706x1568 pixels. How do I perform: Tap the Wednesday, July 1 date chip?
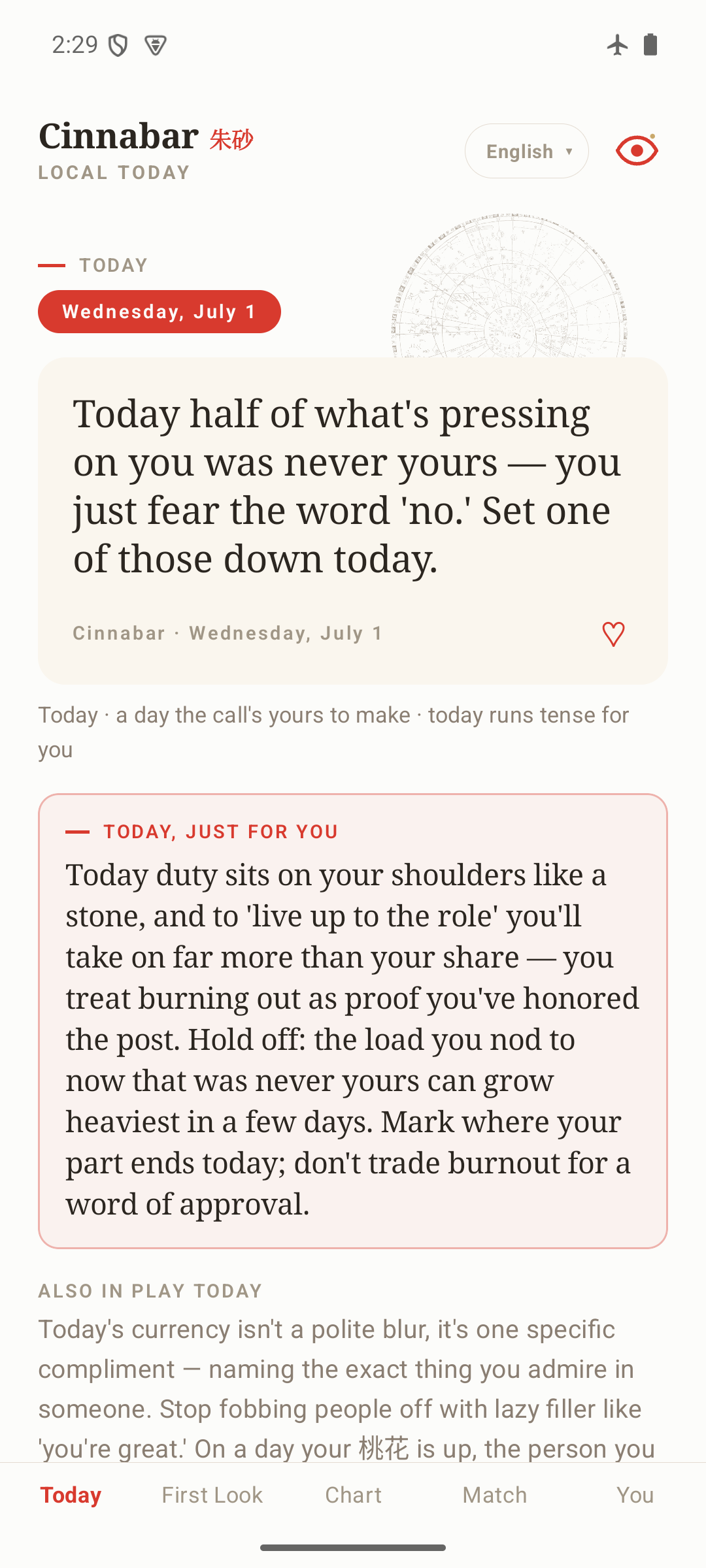point(160,312)
